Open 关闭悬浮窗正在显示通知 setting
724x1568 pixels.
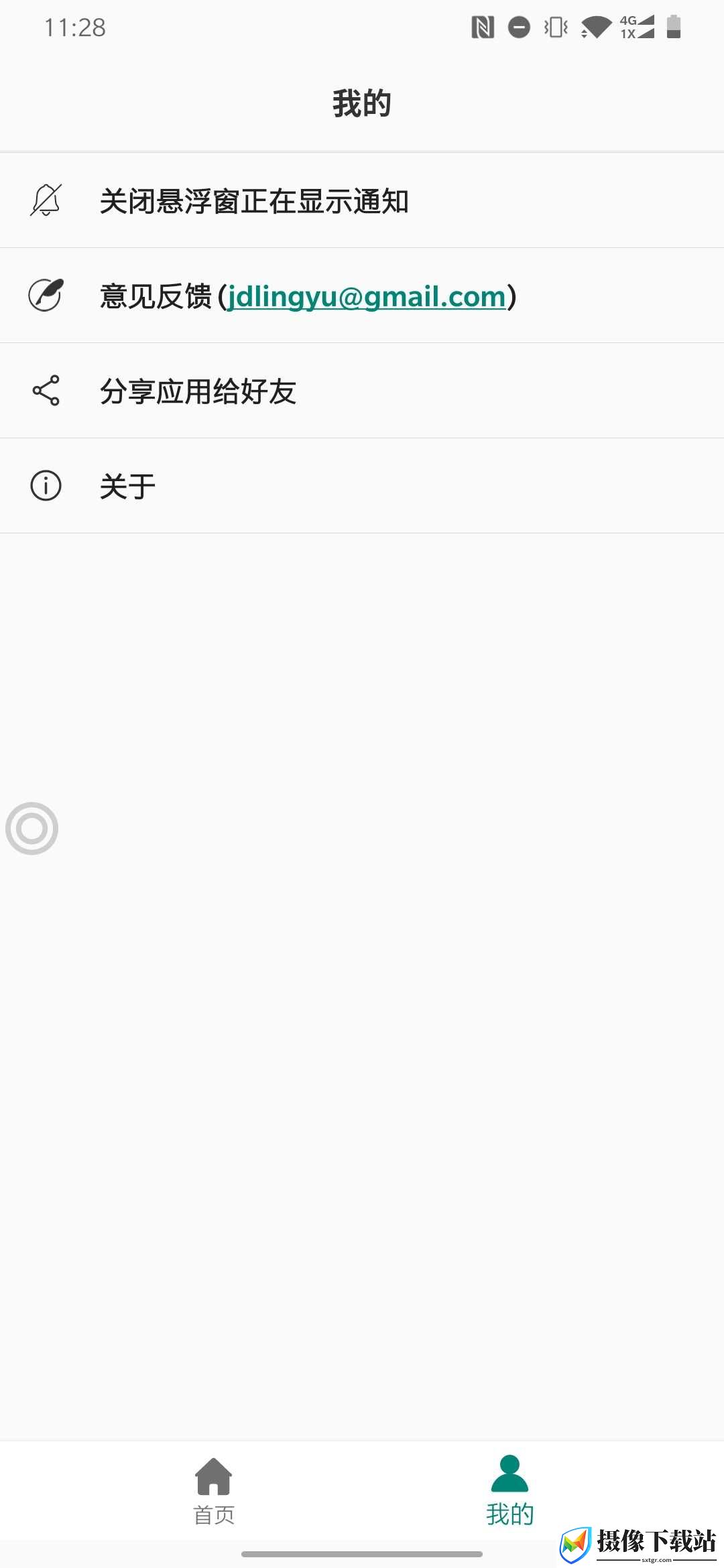tap(362, 200)
